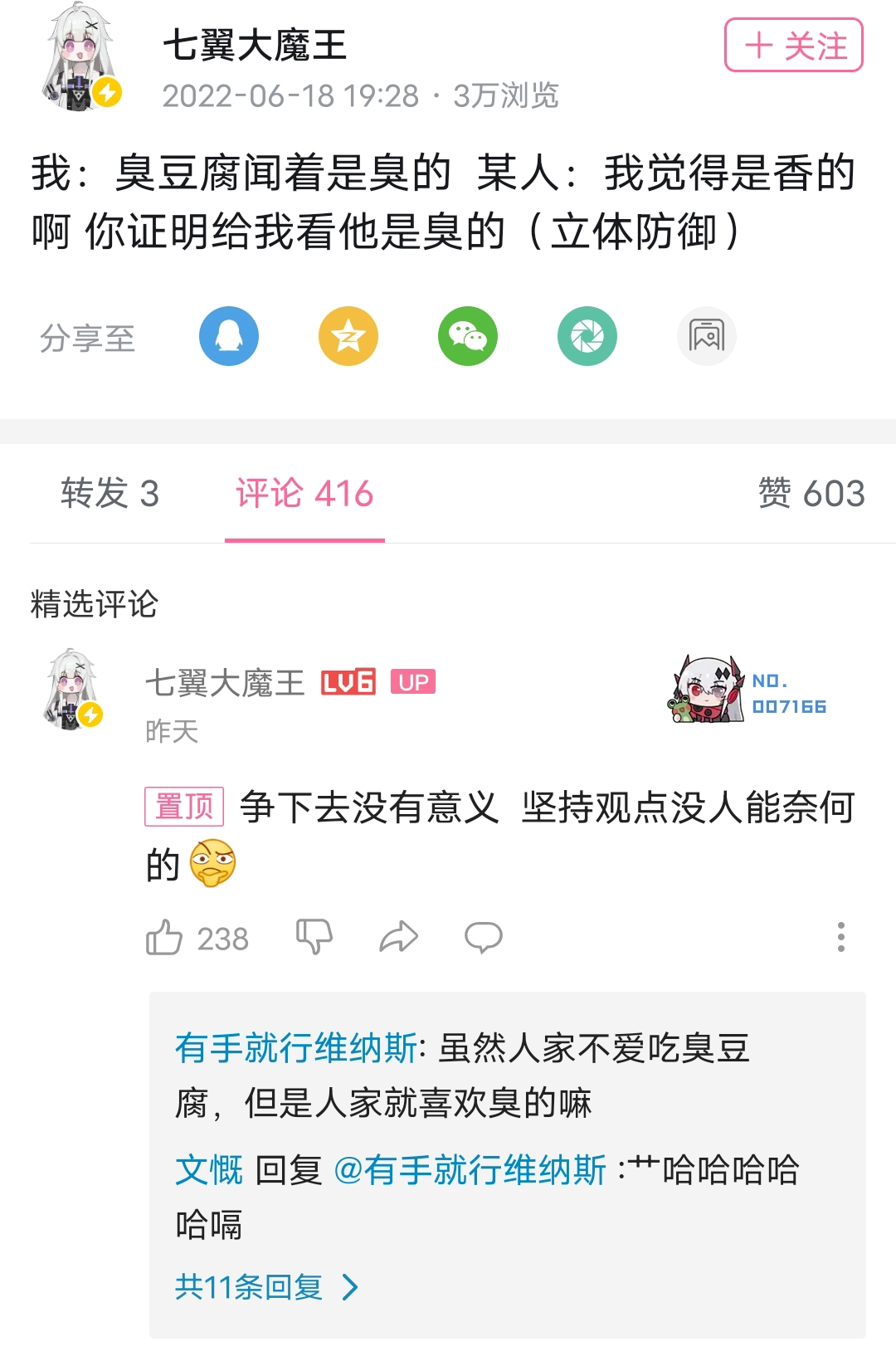Share the post to WeChat
Screen dimensions: 896x1361
(x=468, y=336)
